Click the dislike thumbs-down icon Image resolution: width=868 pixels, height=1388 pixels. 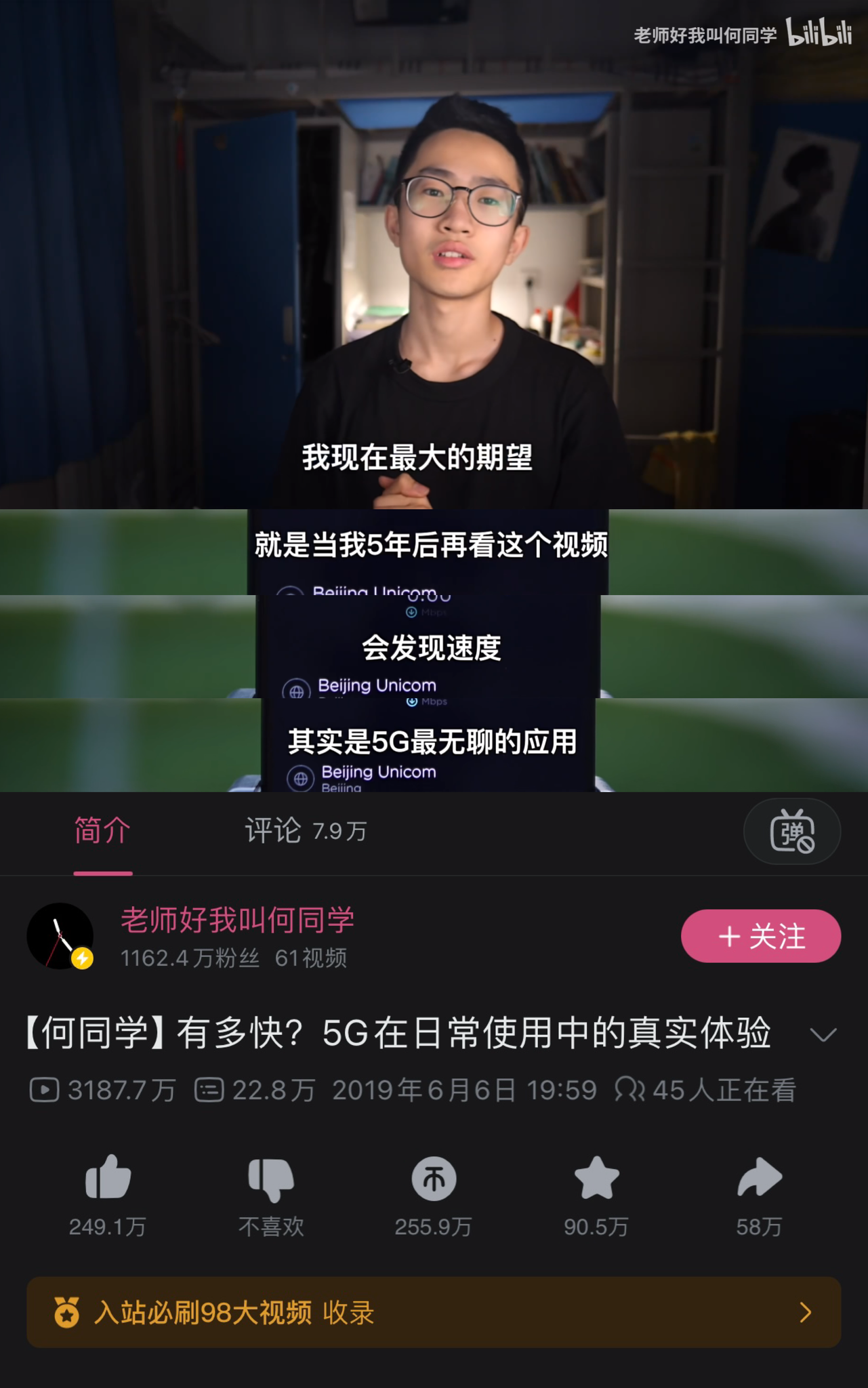point(270,1178)
